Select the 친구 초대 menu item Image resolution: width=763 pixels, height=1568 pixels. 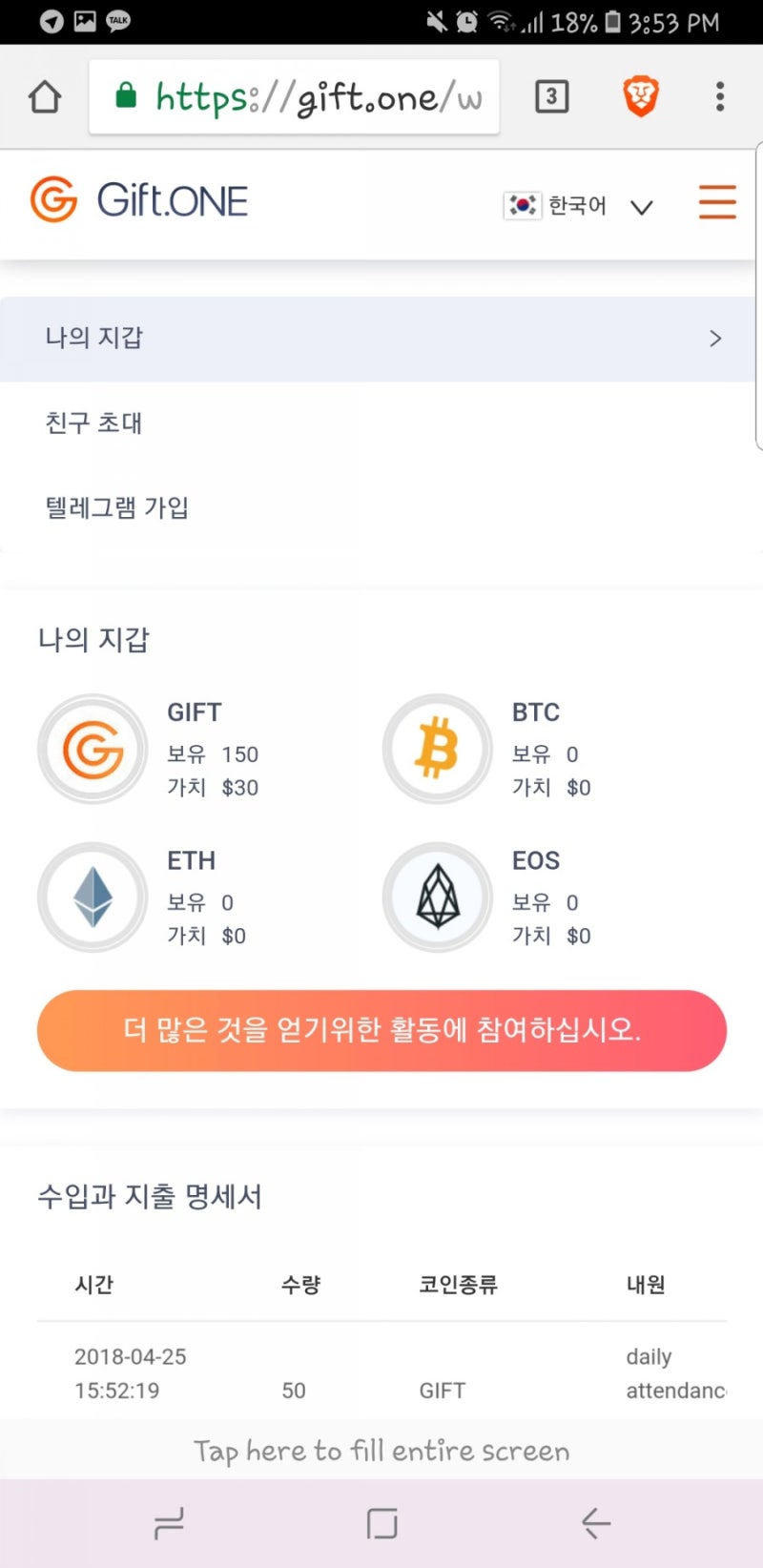(x=95, y=423)
